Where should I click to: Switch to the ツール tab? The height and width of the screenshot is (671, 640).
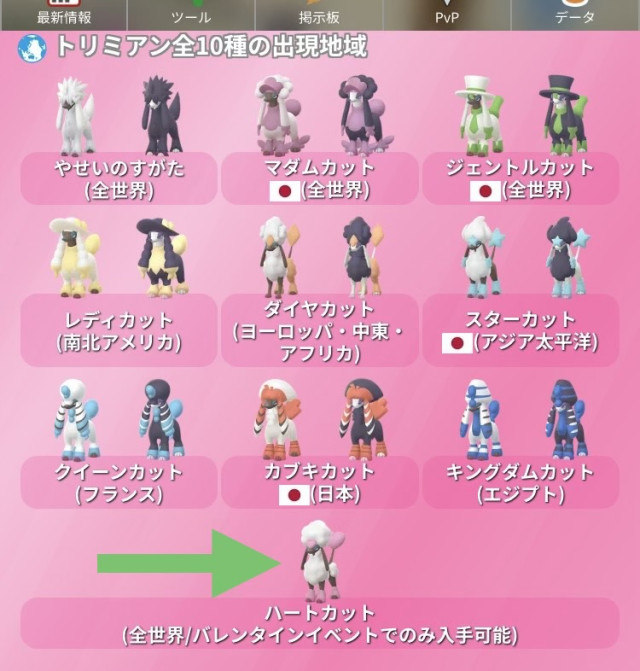191,14
